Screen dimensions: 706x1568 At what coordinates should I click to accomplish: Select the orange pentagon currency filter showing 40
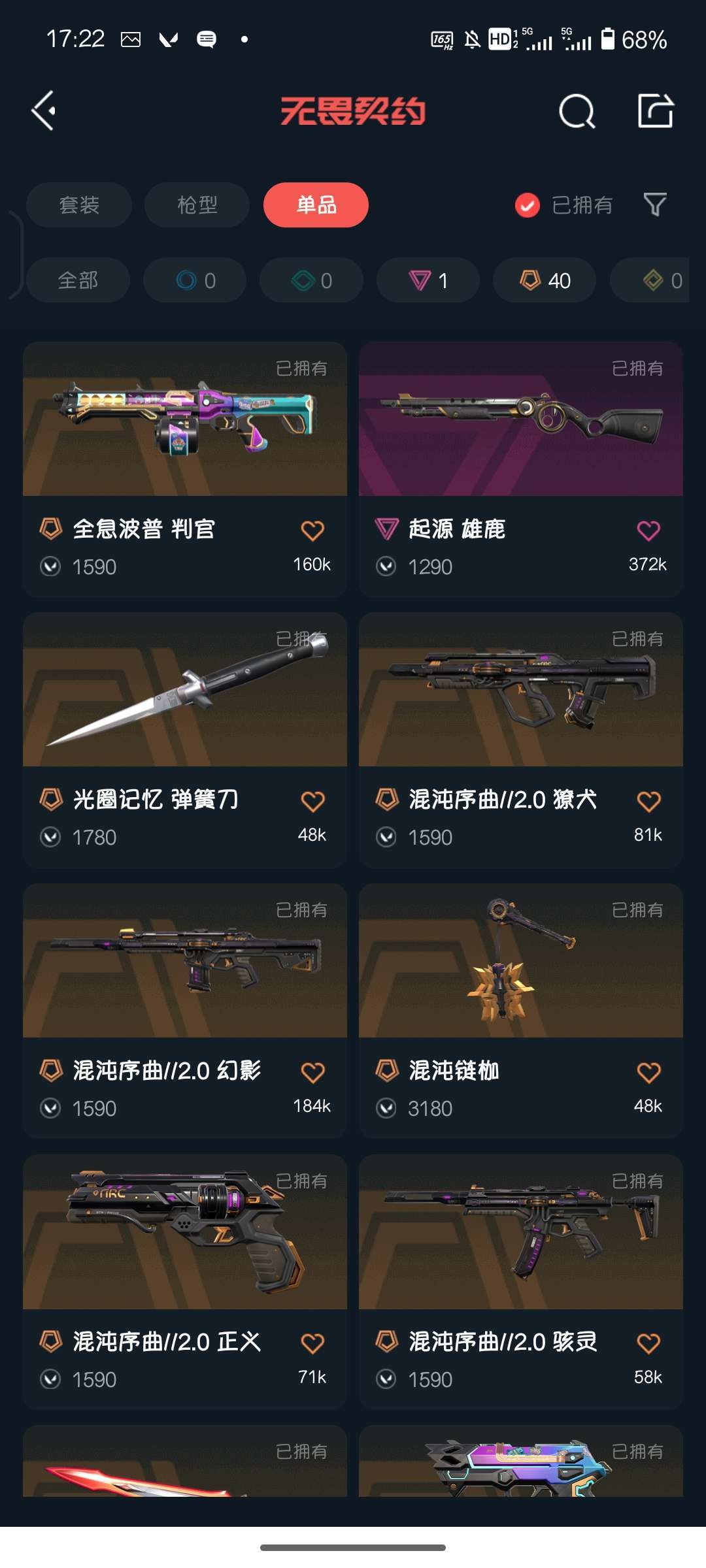coord(544,280)
